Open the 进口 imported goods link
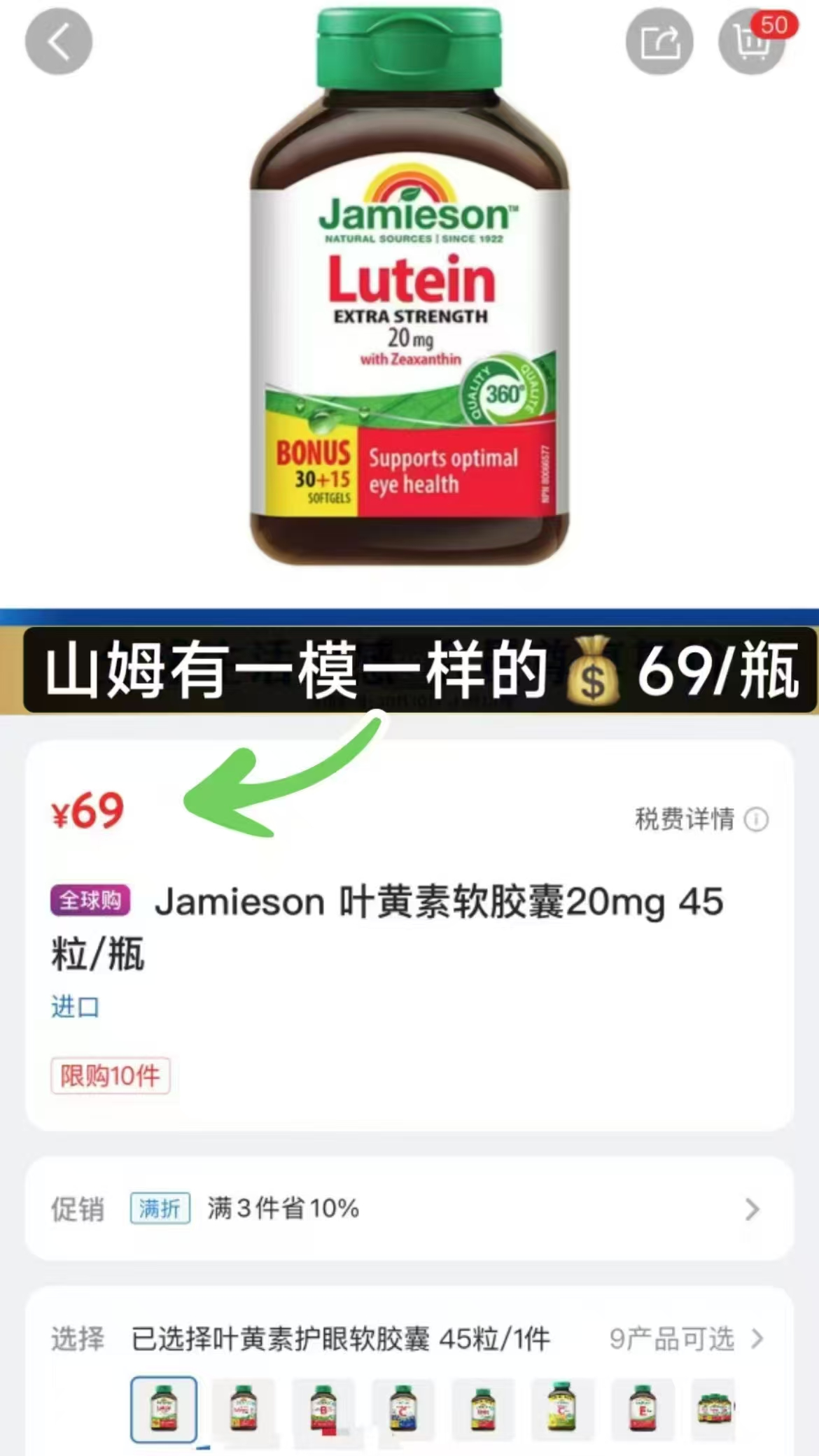The image size is (819, 1456). 75,1005
